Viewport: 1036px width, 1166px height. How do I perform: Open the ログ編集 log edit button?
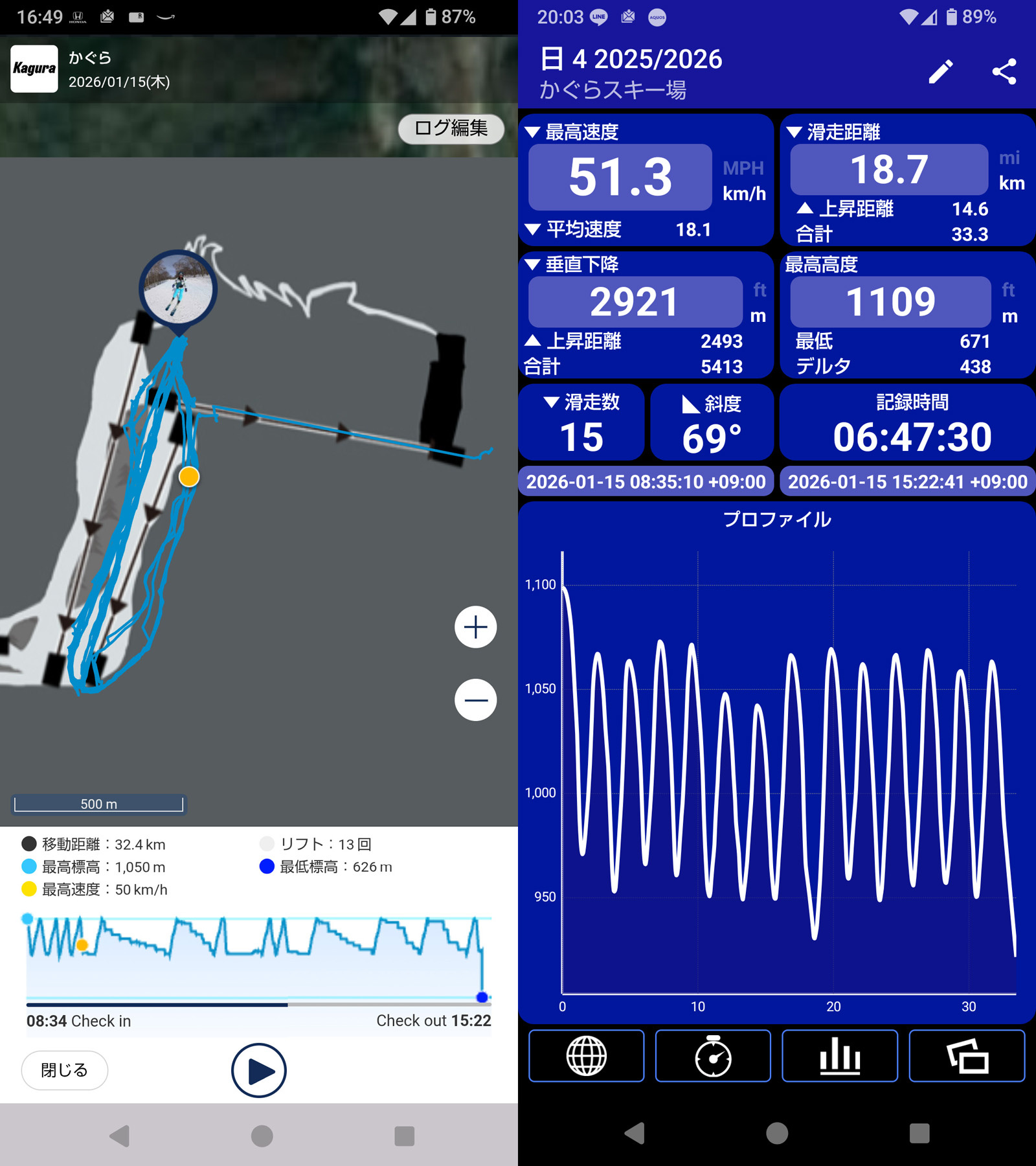451,128
